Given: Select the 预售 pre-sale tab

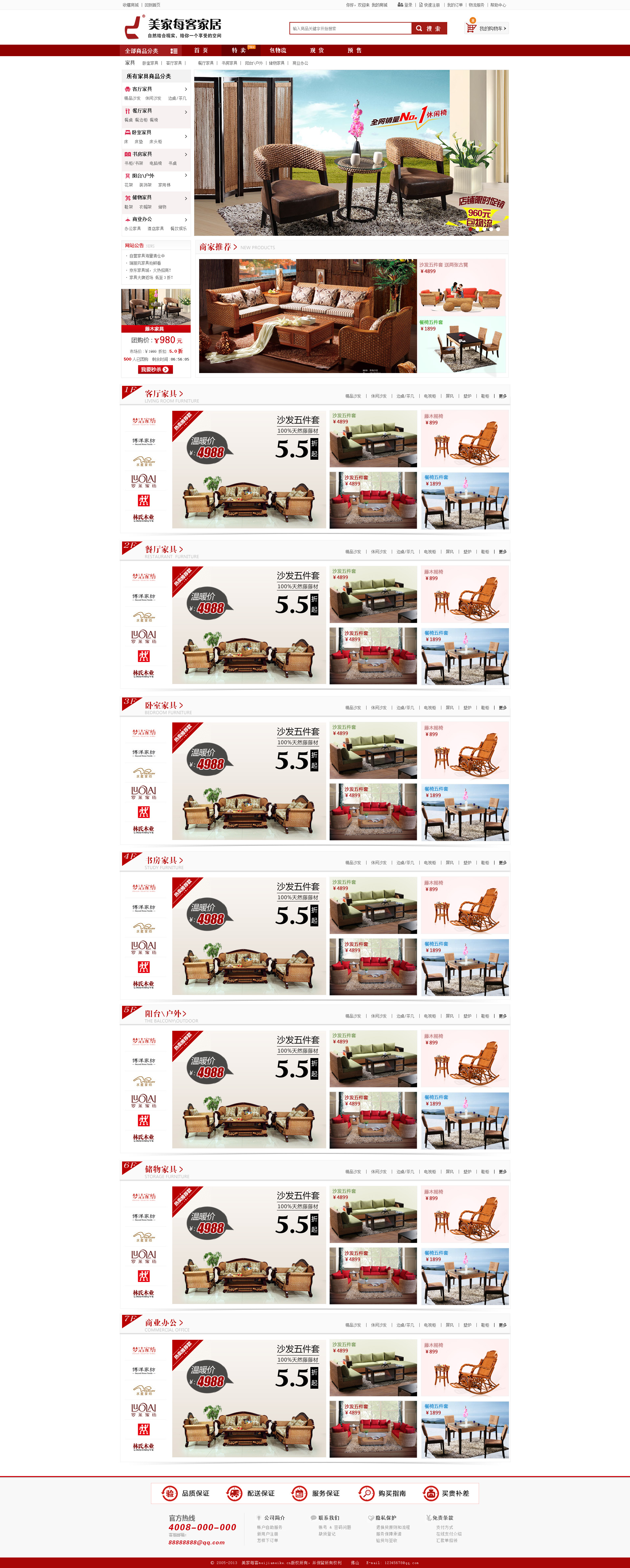Looking at the screenshot, I should [x=354, y=51].
